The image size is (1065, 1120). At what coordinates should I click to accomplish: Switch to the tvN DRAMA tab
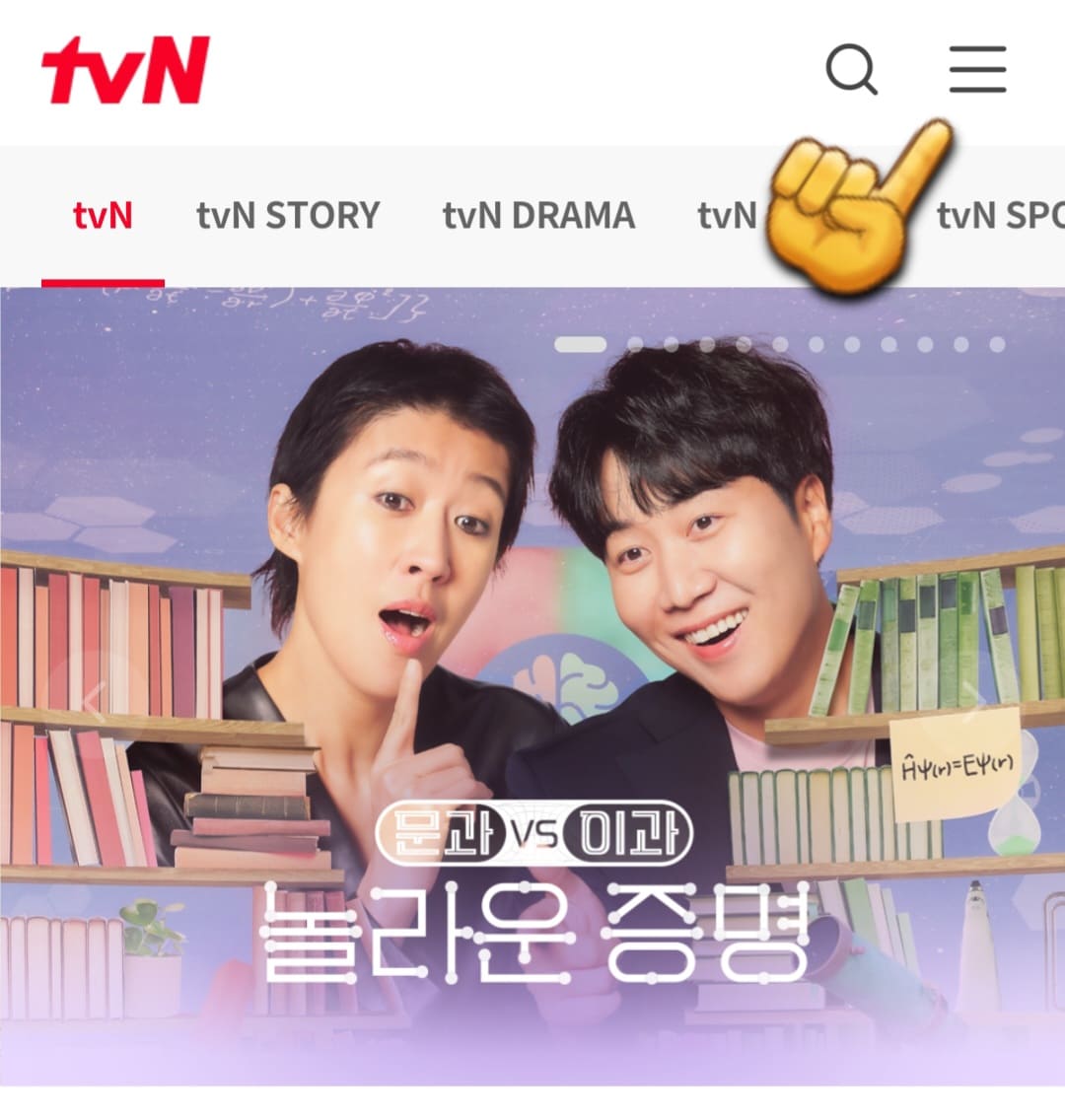[538, 215]
